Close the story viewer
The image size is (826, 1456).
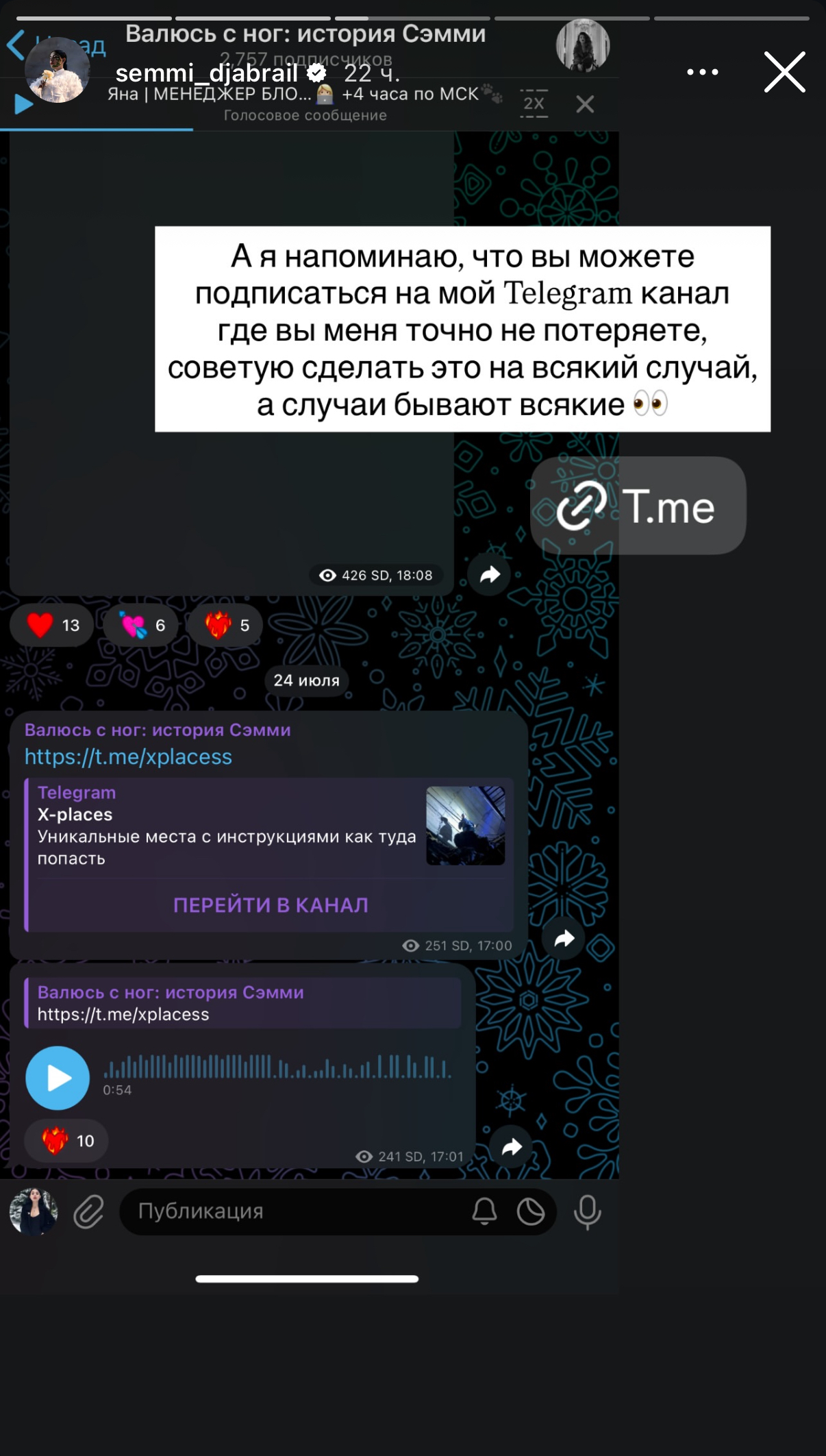(x=784, y=72)
